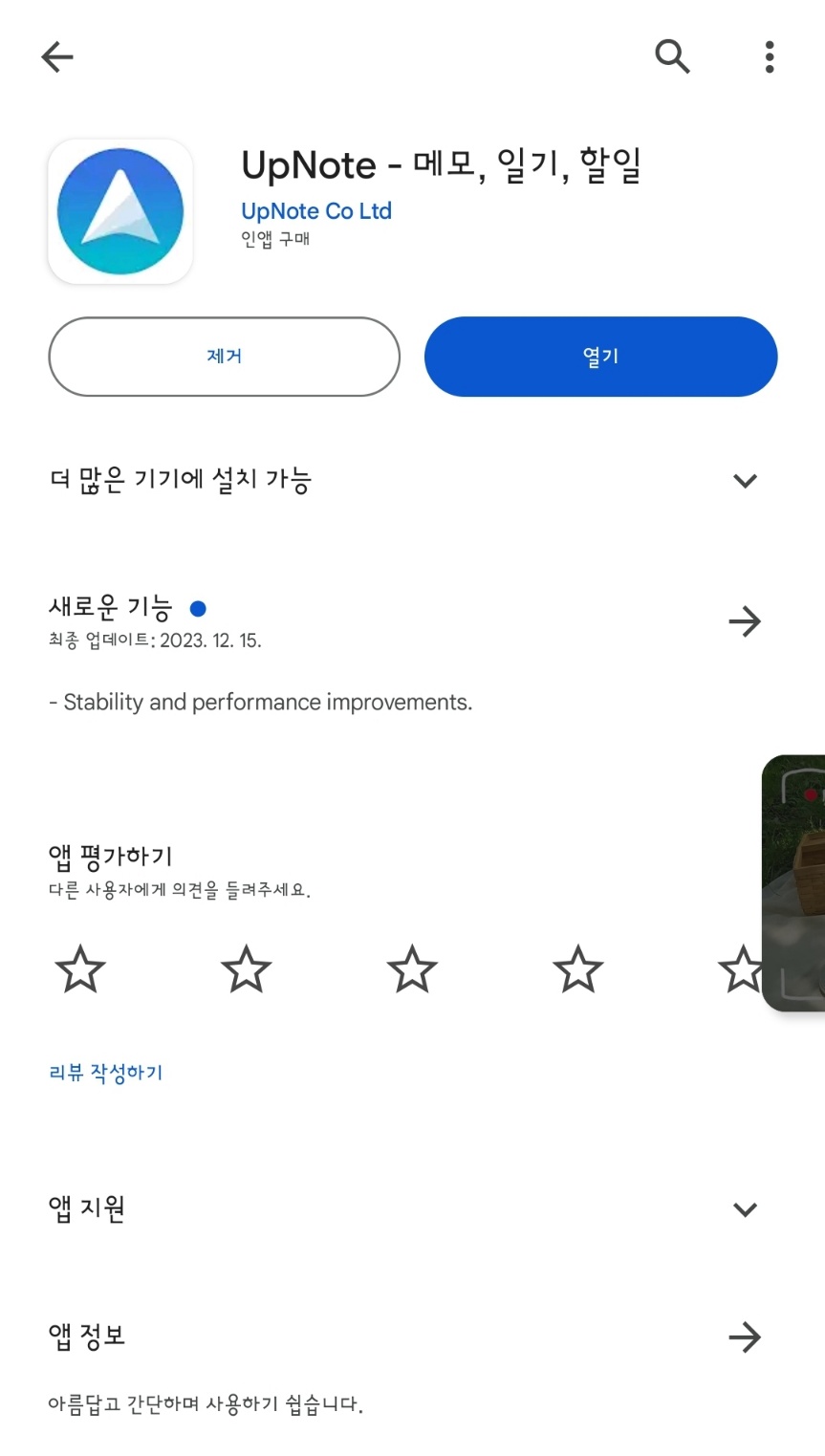Open the 새로운 기능 details arrow

745,621
